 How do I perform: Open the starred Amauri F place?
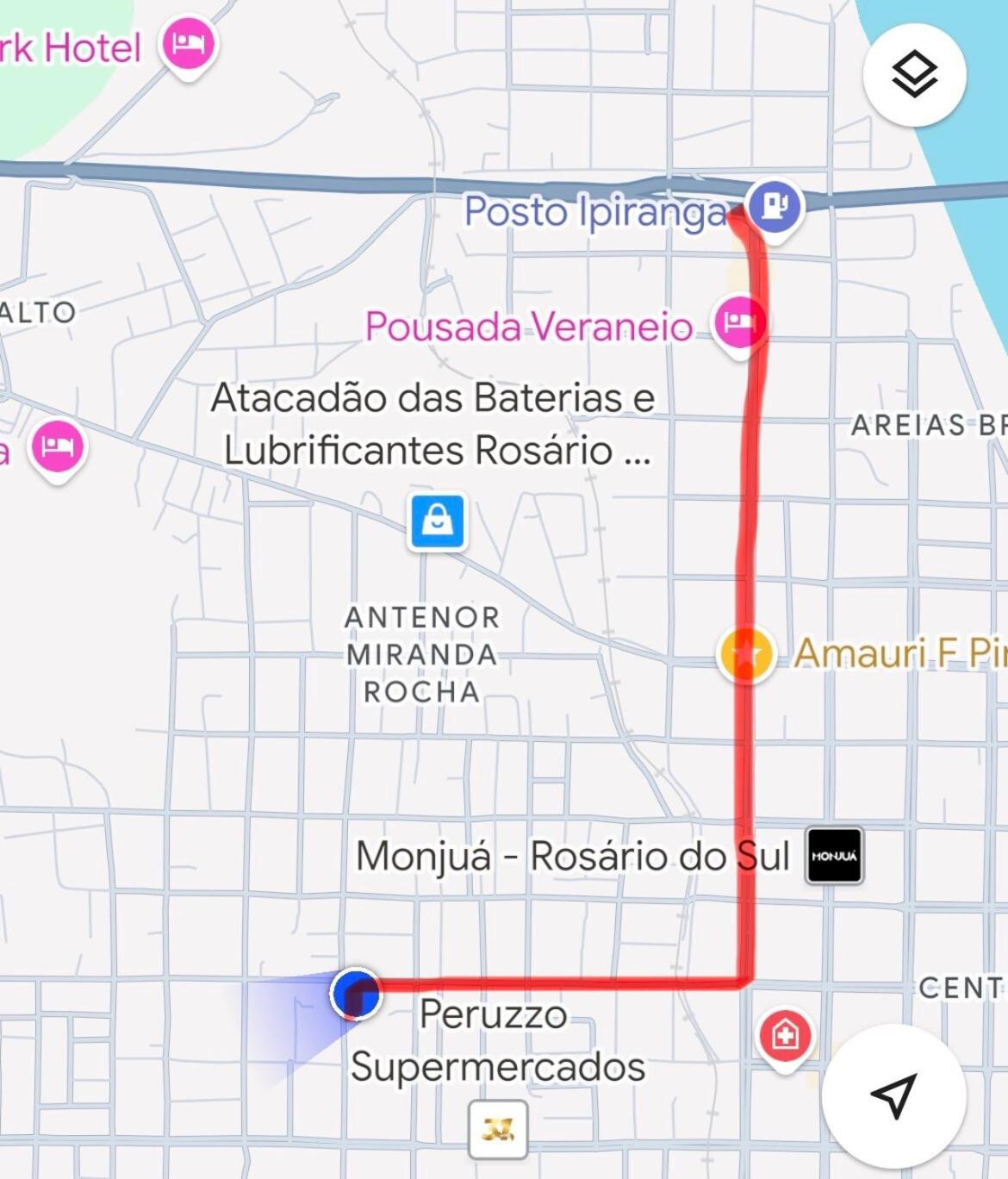(746, 654)
